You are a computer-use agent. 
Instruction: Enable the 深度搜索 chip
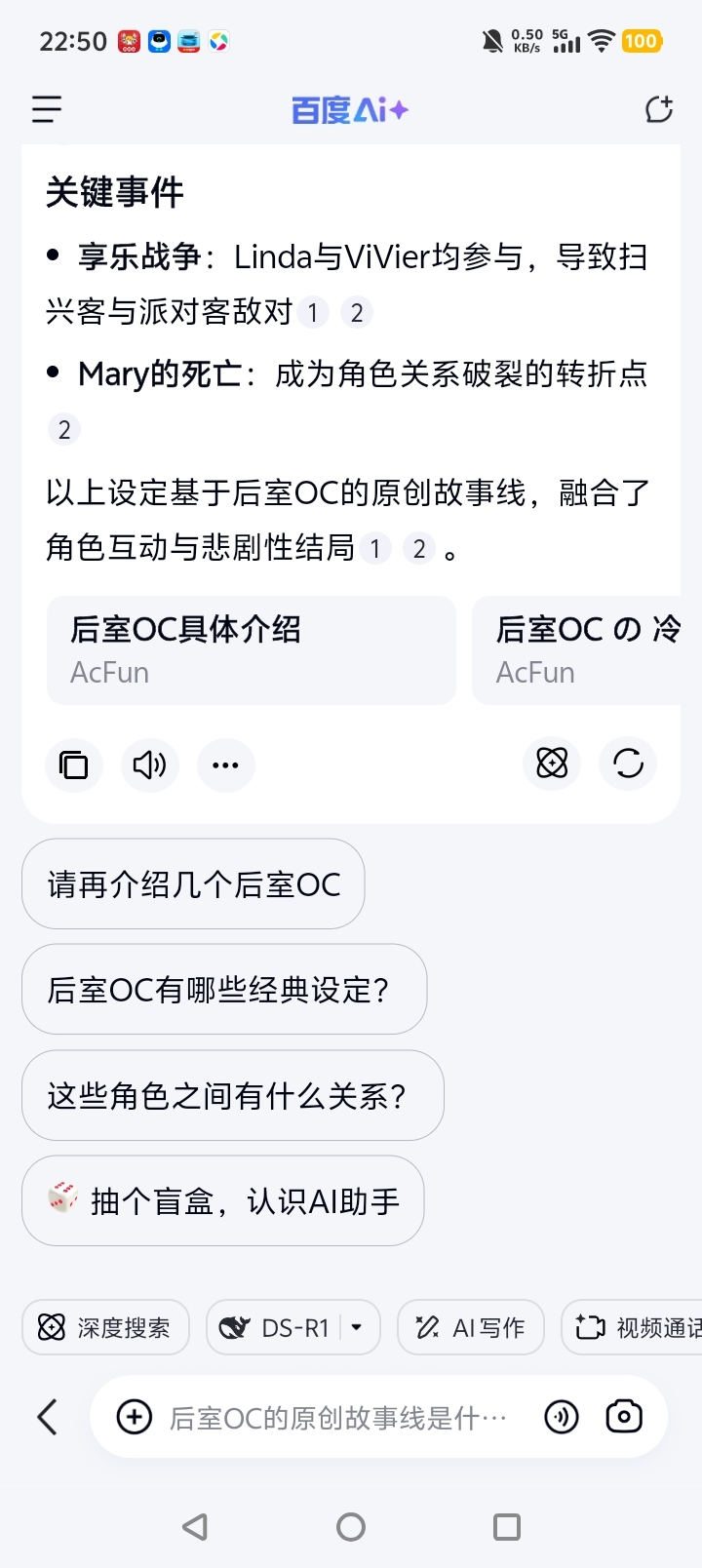click(105, 1327)
